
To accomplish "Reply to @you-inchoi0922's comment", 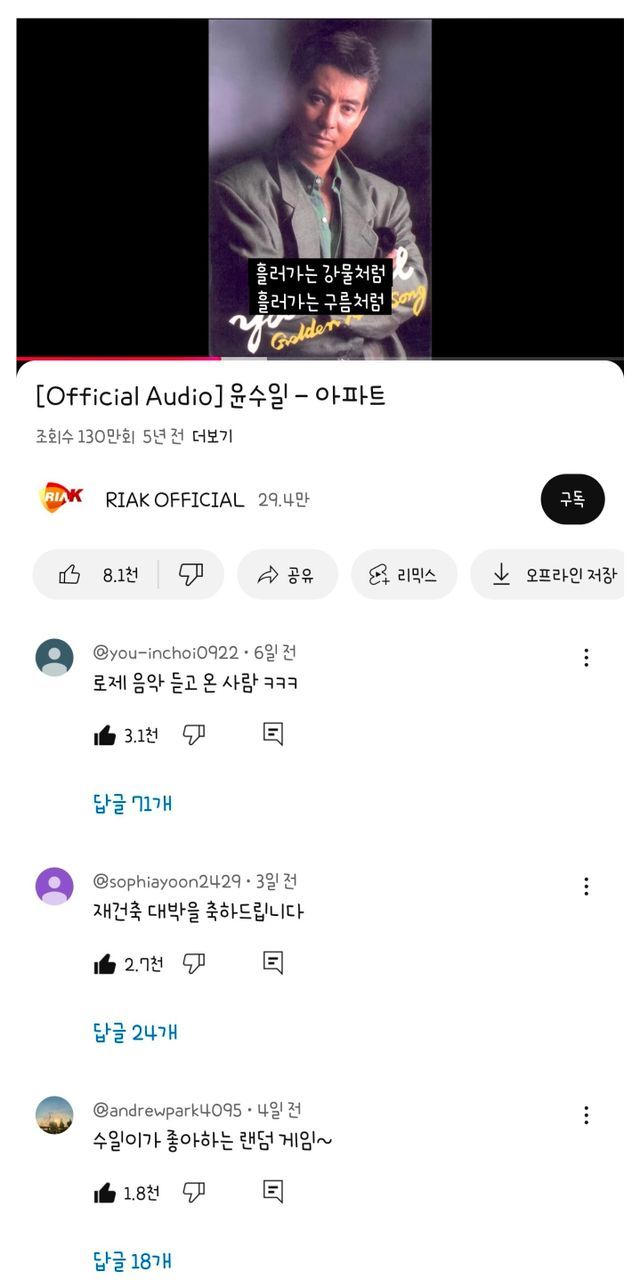I will (273, 735).
